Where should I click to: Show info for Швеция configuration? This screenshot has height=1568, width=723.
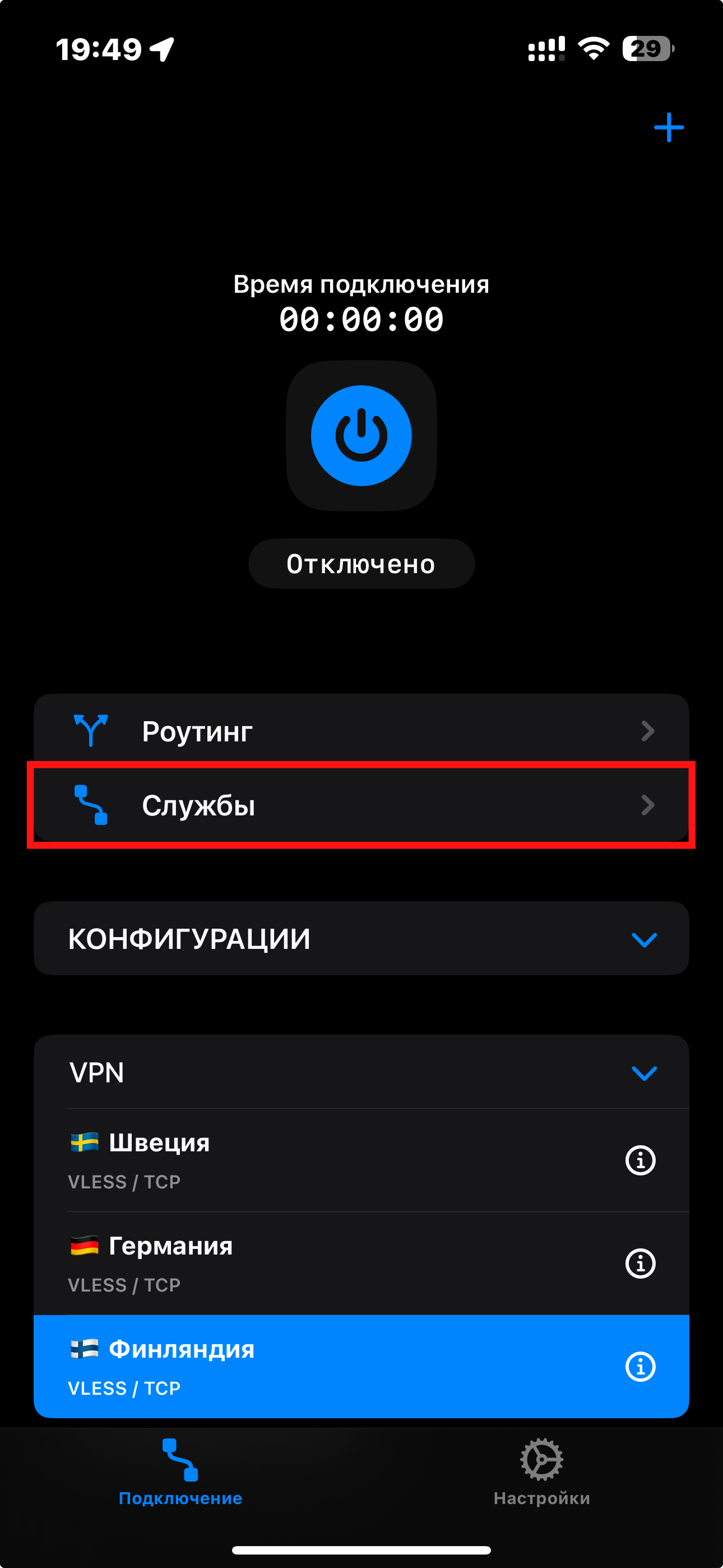[640, 1160]
